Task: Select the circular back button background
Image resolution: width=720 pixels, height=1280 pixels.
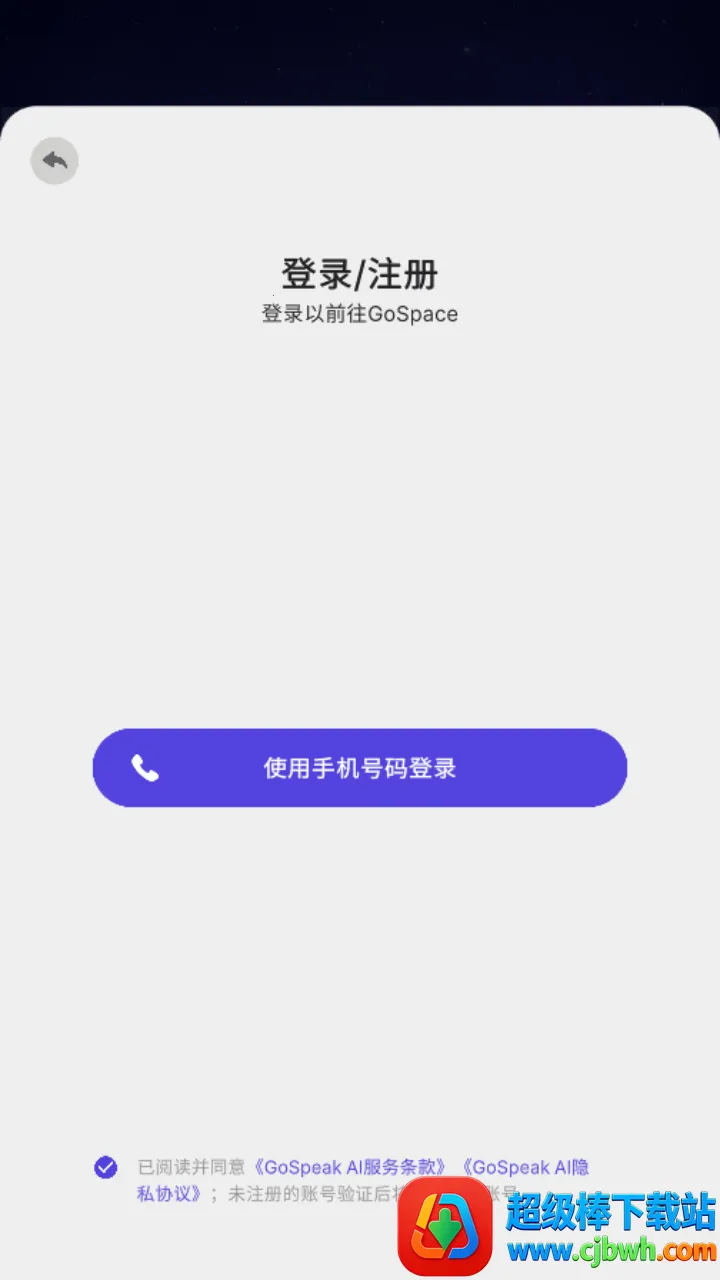Action: 54,160
